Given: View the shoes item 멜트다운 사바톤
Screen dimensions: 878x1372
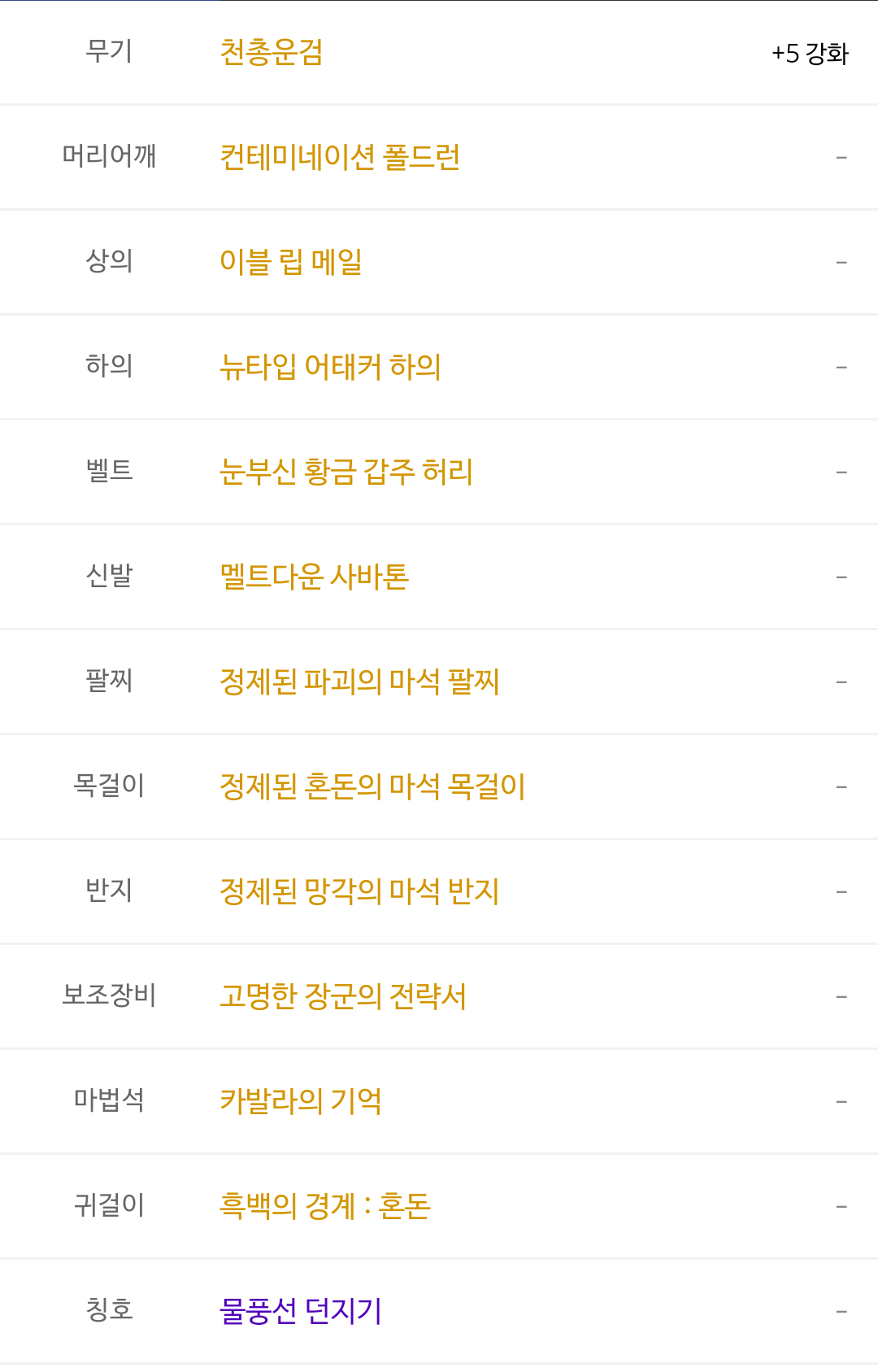Looking at the screenshot, I should tap(314, 577).
